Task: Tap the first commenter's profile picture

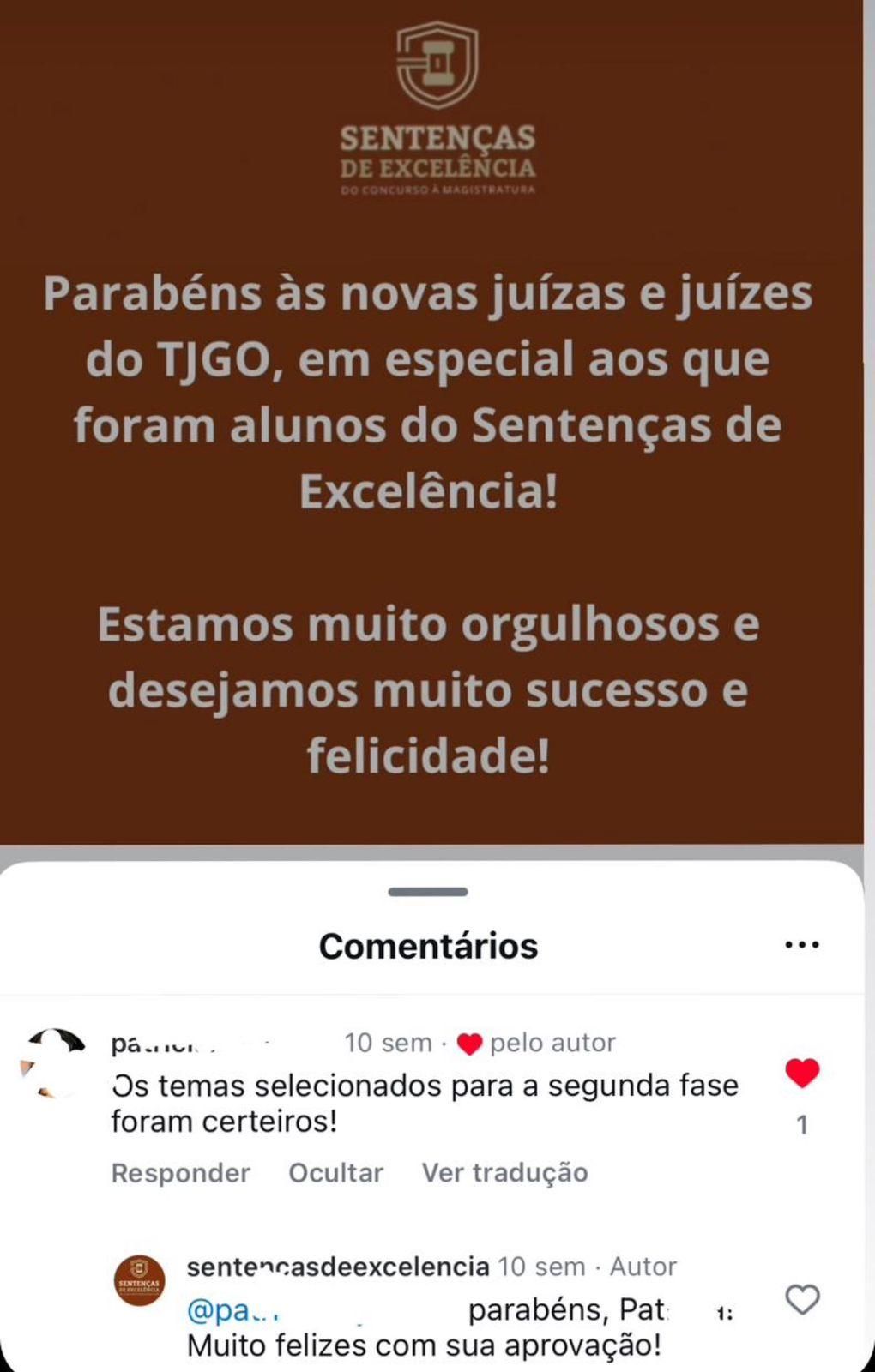Action: (53, 1063)
